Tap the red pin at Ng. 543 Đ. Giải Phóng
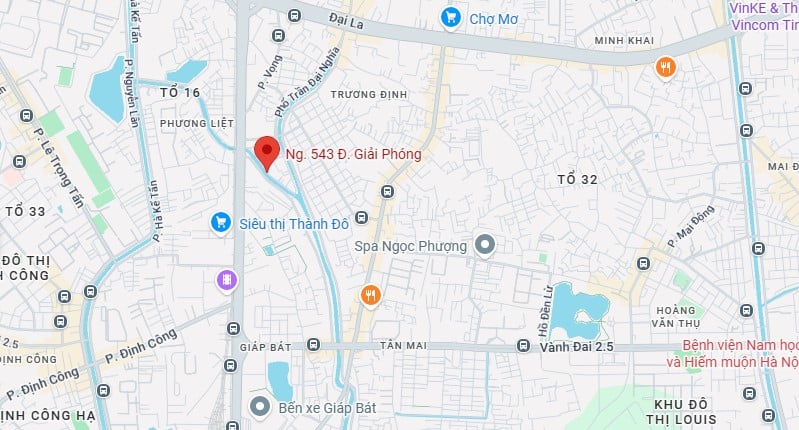This screenshot has height=430, width=799. [266, 152]
